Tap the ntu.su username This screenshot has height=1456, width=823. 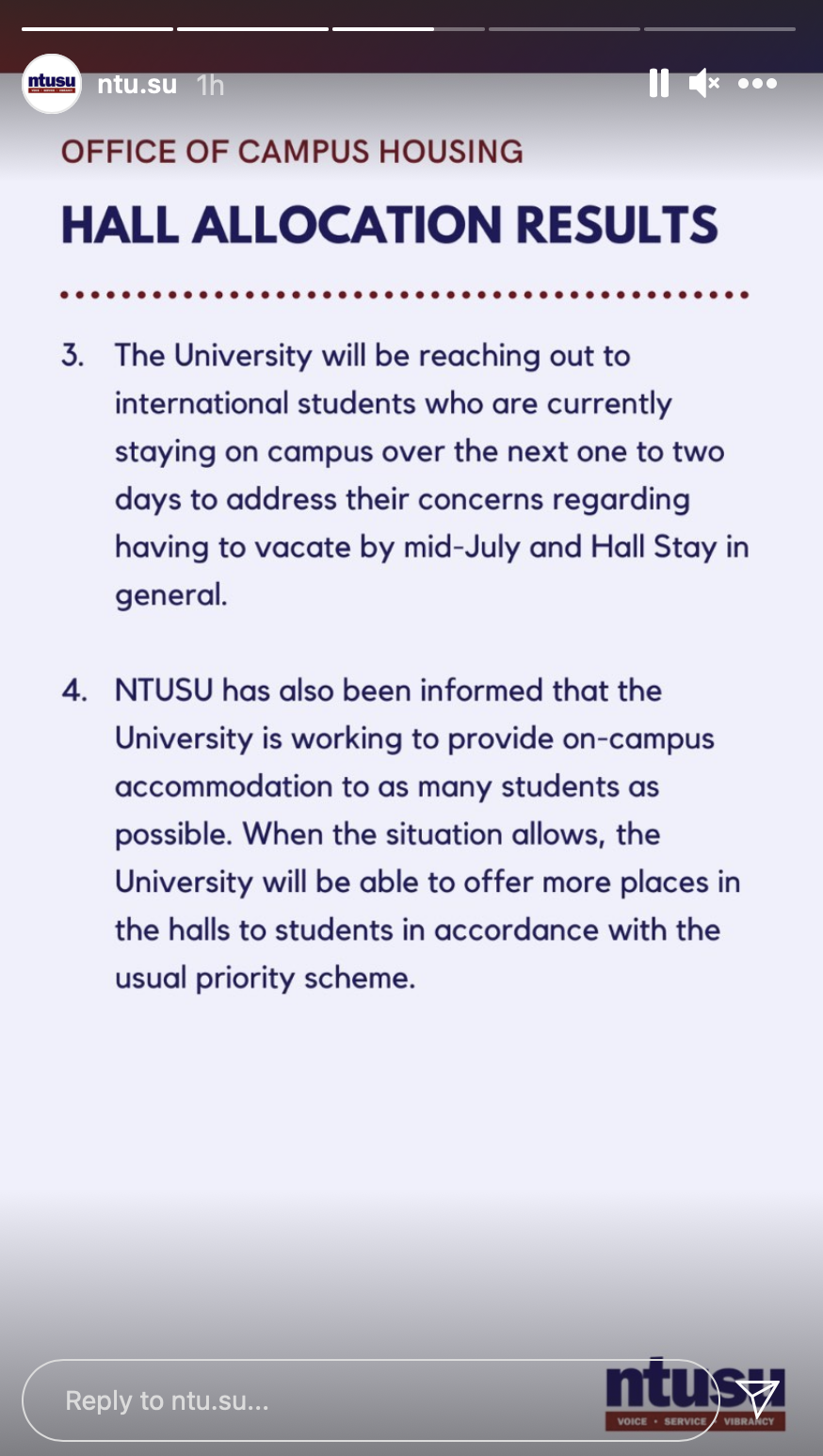tap(137, 85)
